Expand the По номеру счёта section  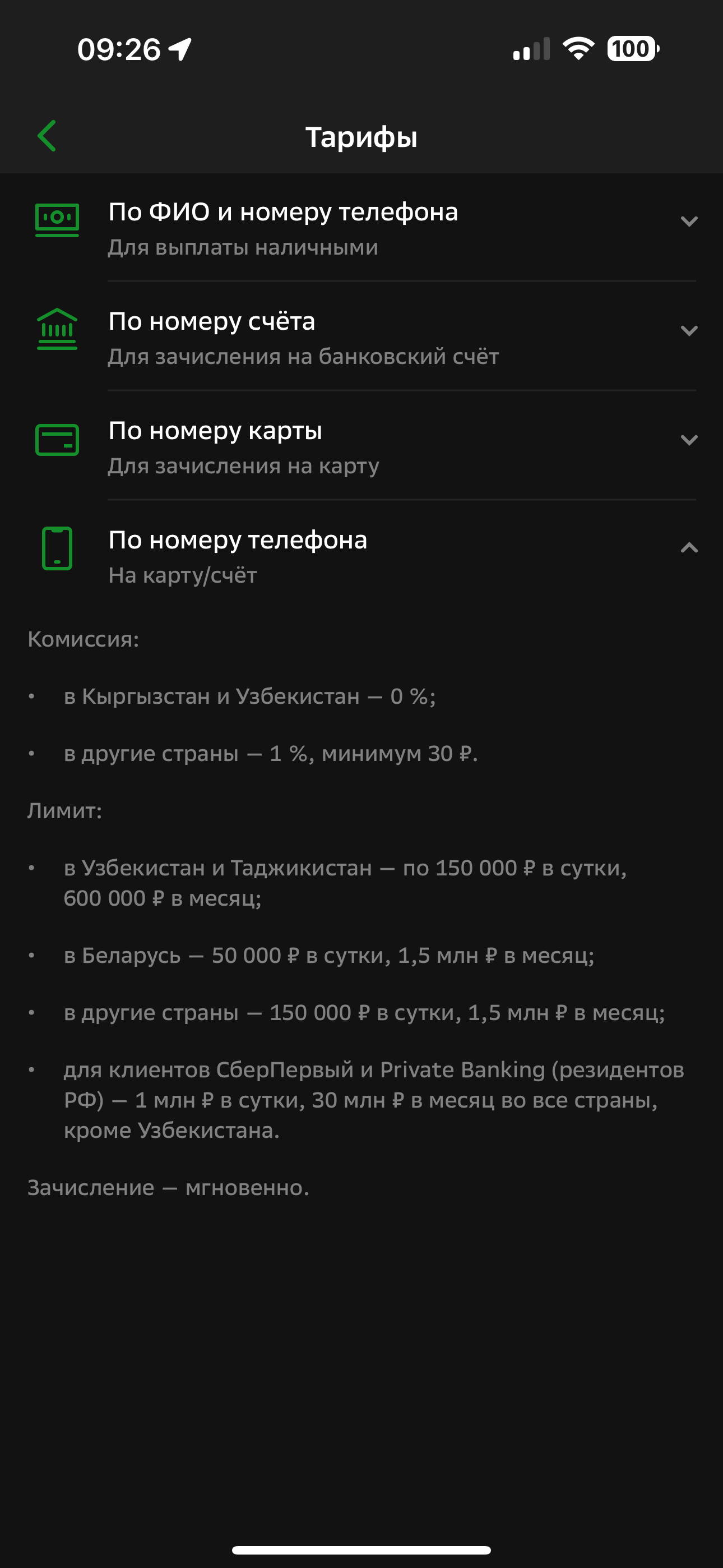tap(688, 331)
